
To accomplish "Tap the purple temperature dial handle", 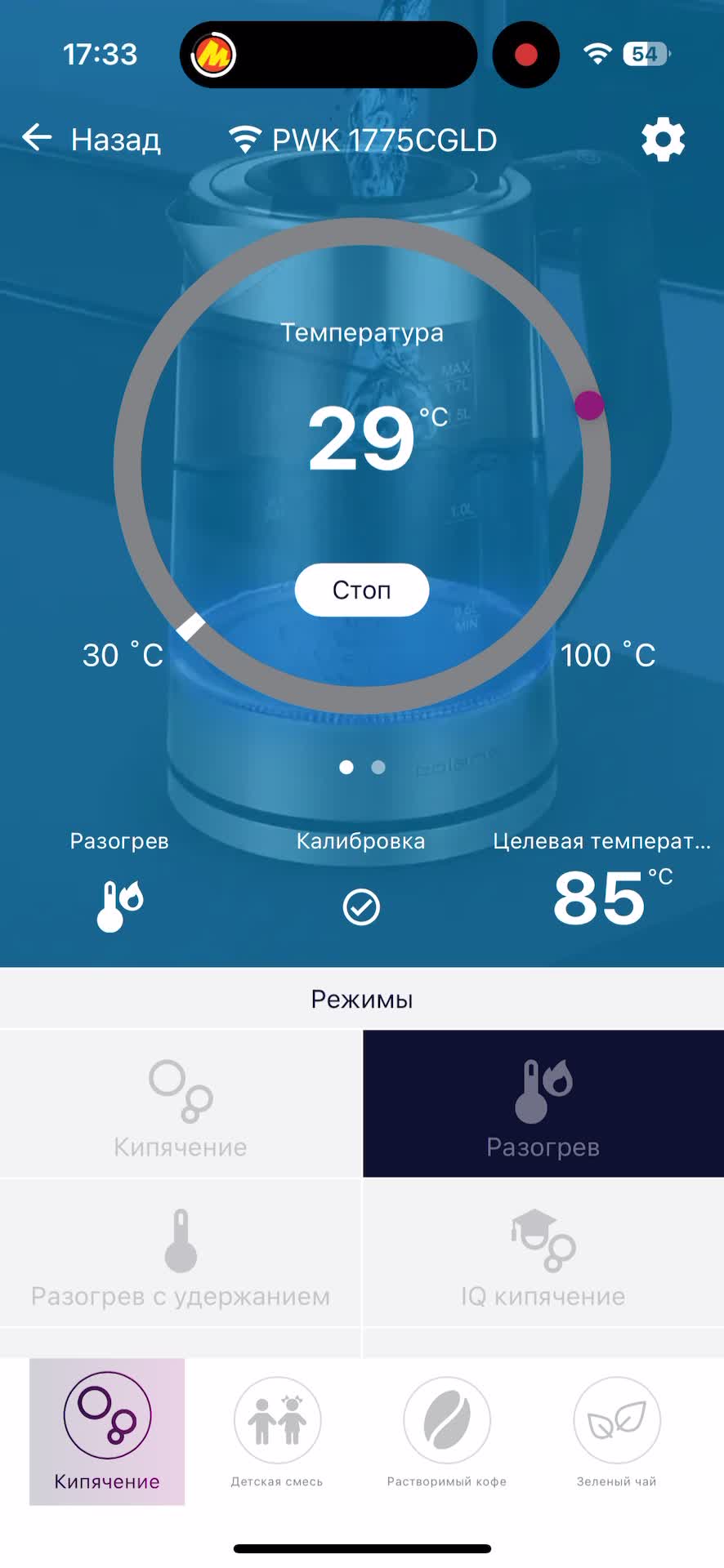I will [589, 405].
